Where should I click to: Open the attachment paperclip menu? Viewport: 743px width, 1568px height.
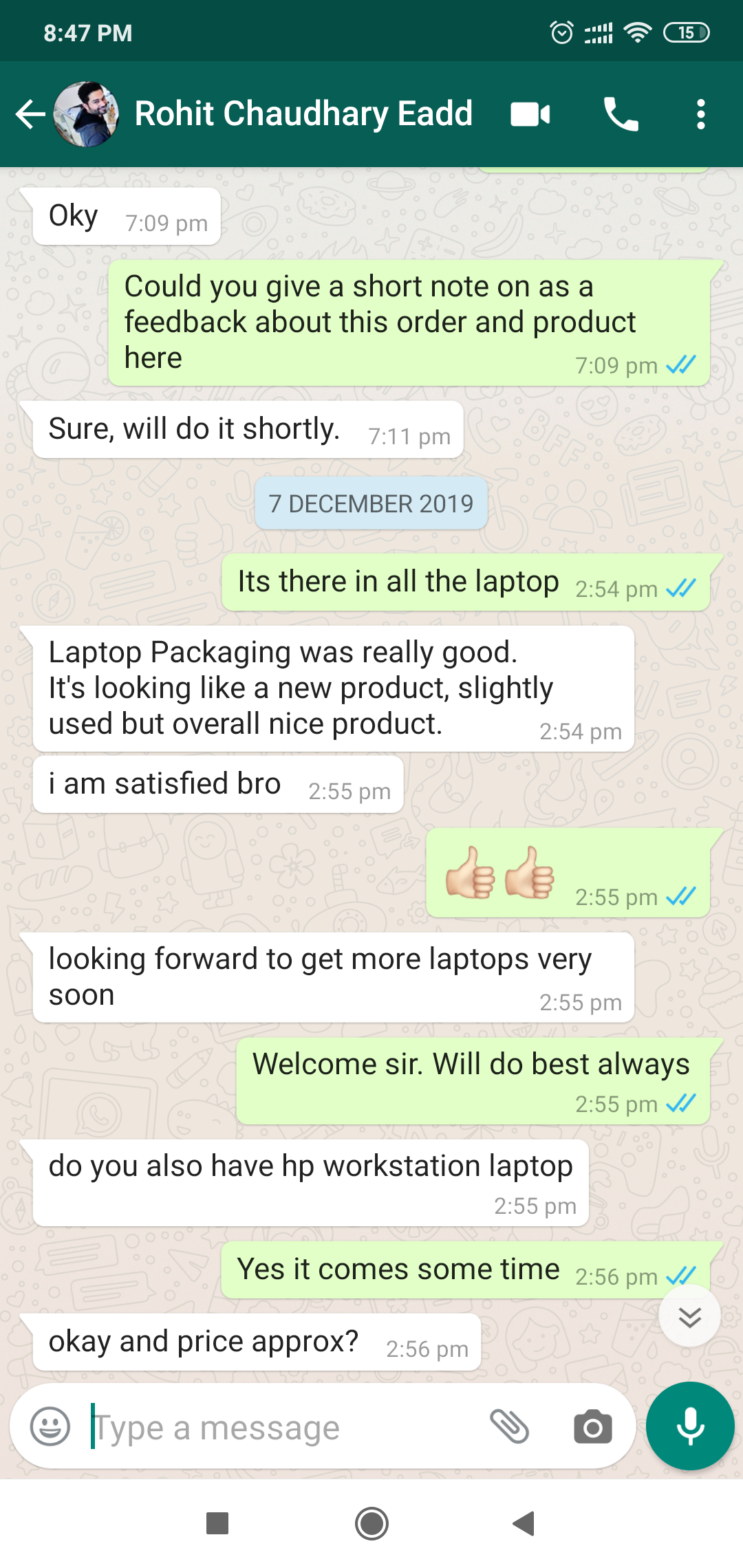509,1426
